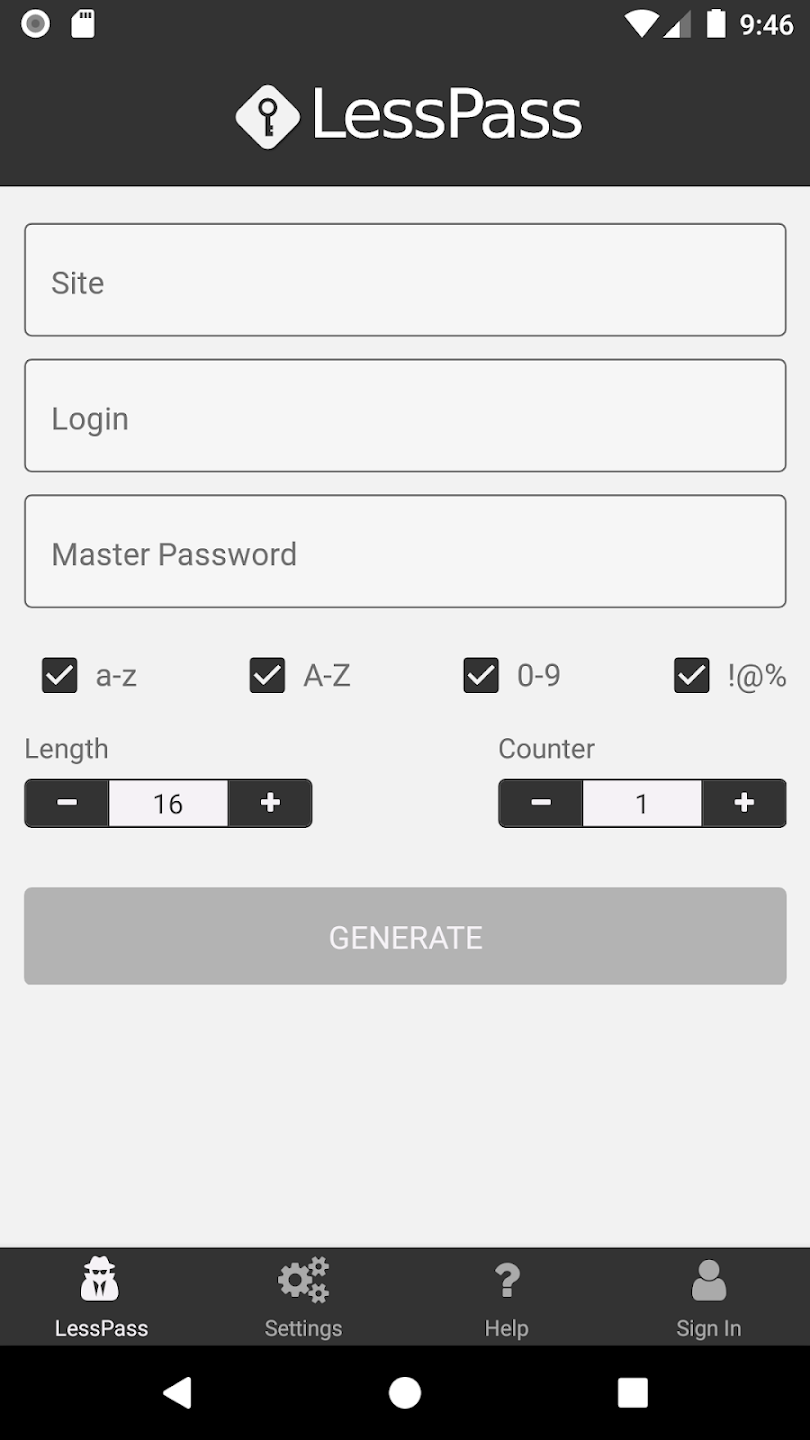The height and width of the screenshot is (1440, 810).
Task: Toggle the A-Z uppercase checkbox
Action: (x=267, y=676)
